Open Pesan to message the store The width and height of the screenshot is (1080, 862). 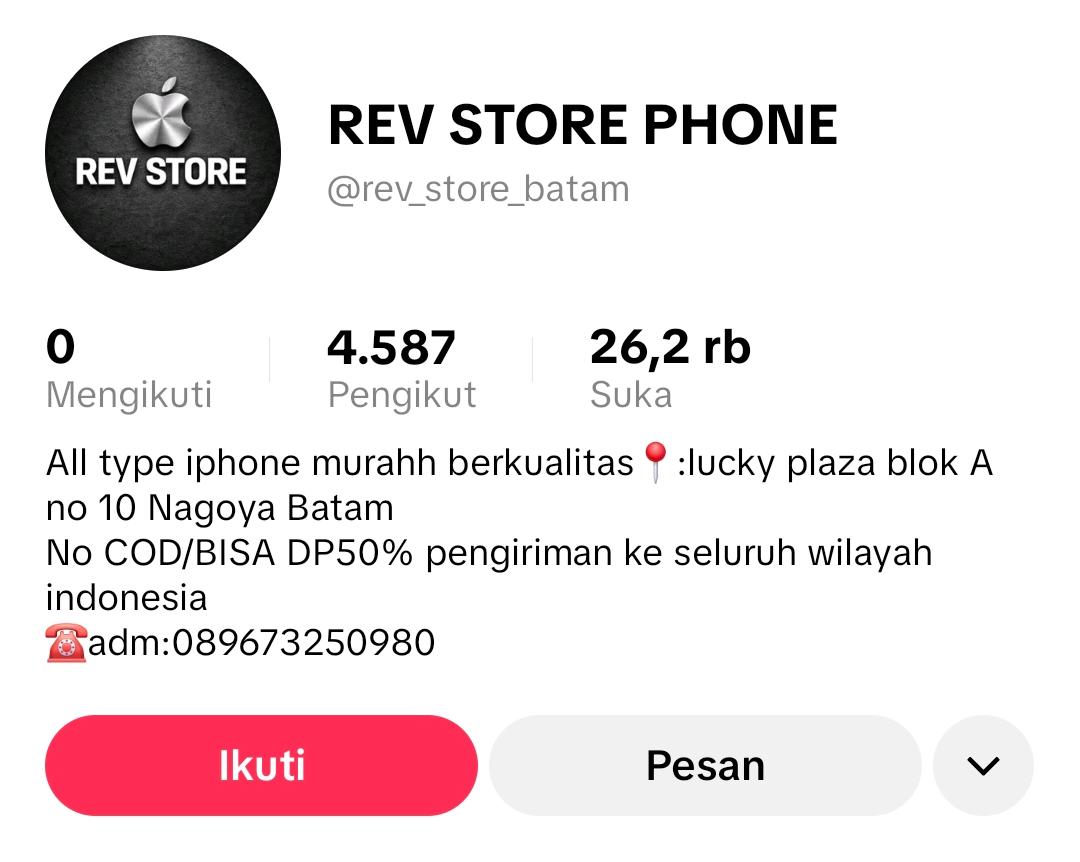coord(705,765)
